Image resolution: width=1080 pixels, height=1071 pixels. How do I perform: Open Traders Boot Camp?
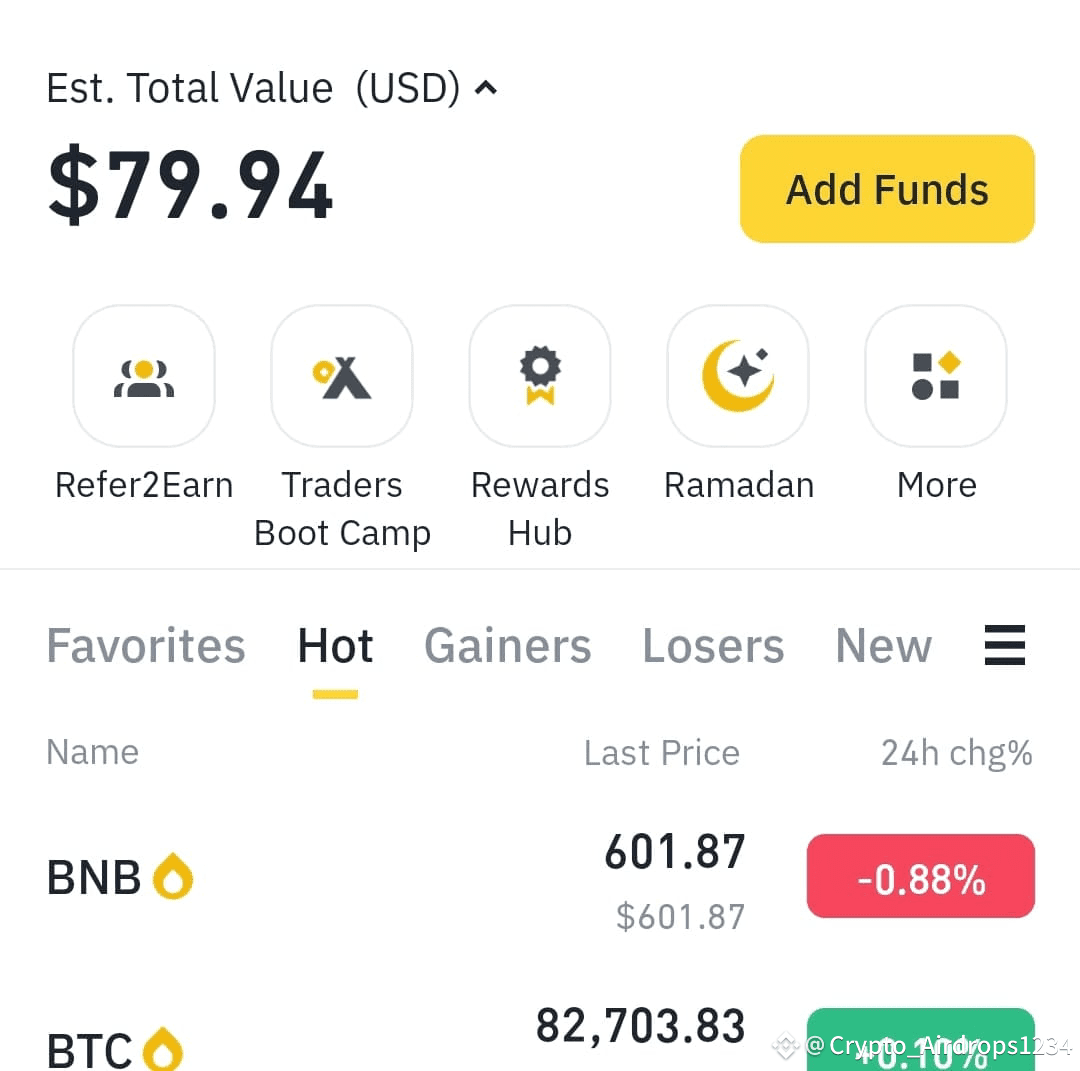(342, 376)
